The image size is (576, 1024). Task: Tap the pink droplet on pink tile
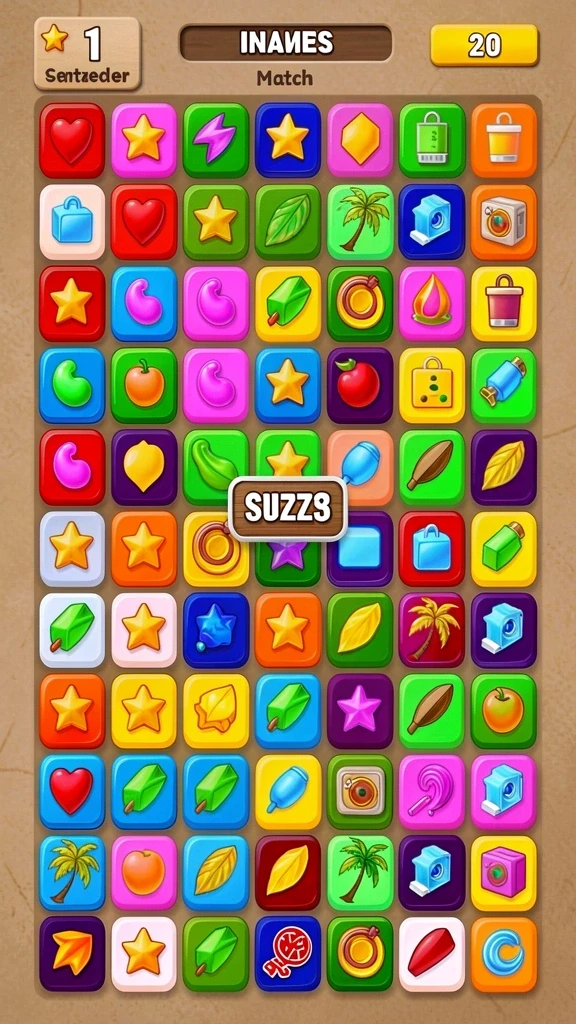coord(432,304)
